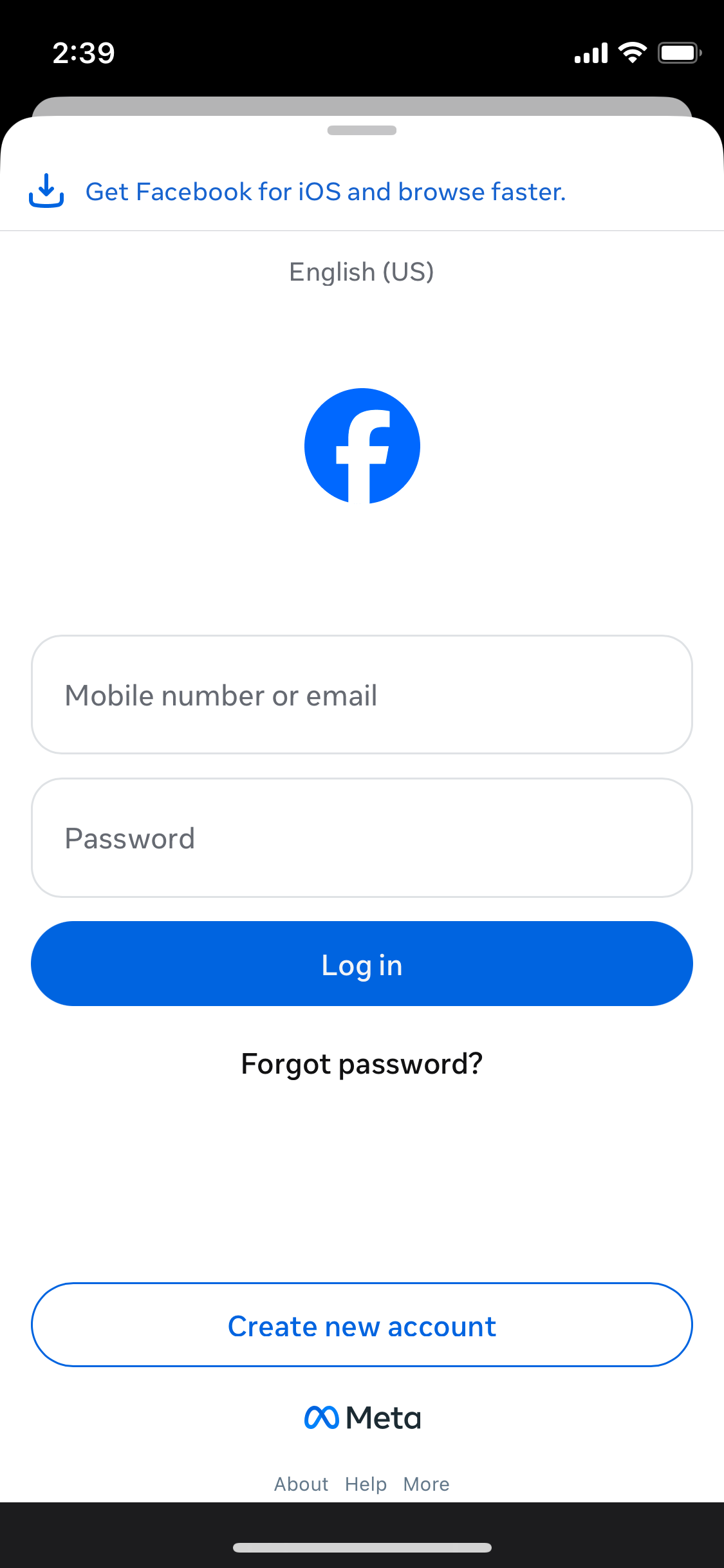Click More at the bottom
This screenshot has width=724, height=1568.
coord(425,1484)
